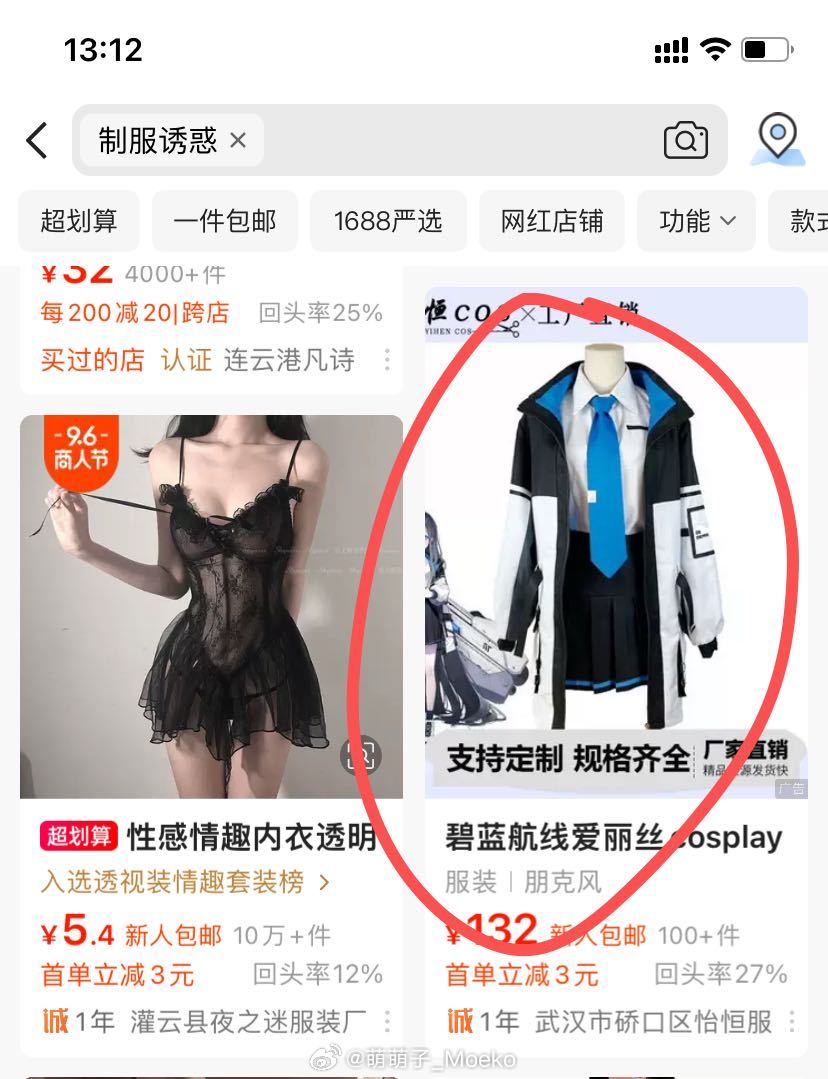
Task: Filter by 一件包邮
Action: tap(224, 221)
